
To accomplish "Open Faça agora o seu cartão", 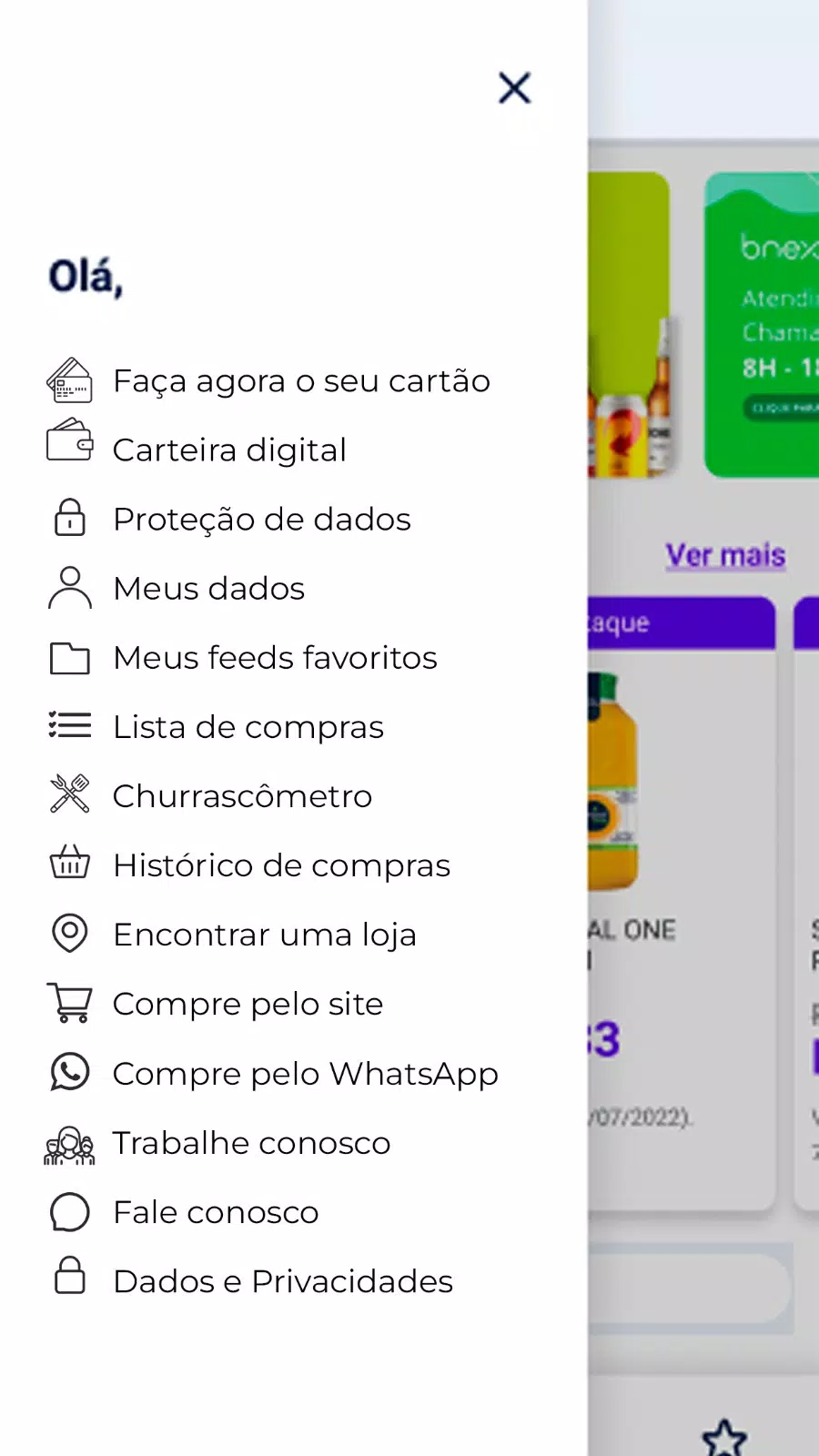I will [x=300, y=381].
